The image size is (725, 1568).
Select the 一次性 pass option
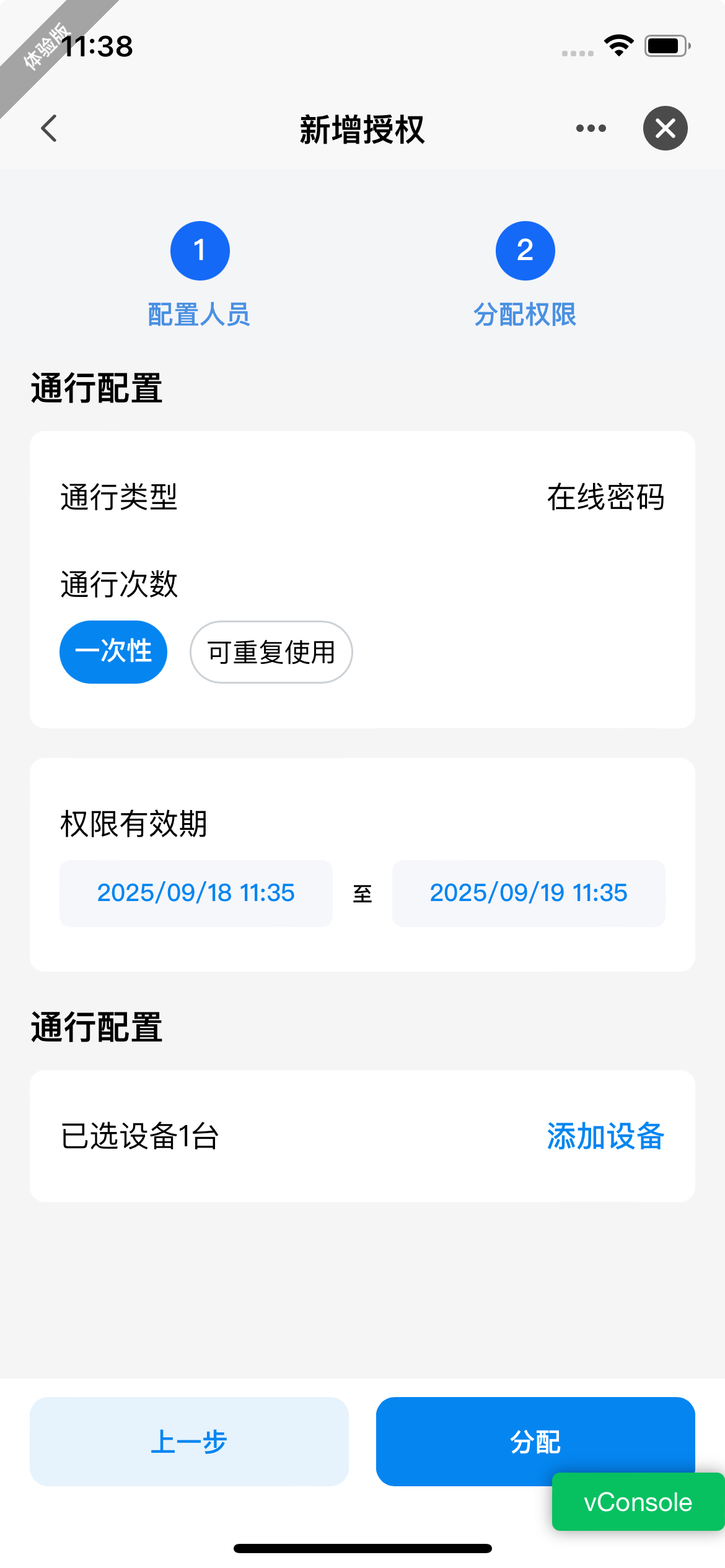pyautogui.click(x=113, y=651)
